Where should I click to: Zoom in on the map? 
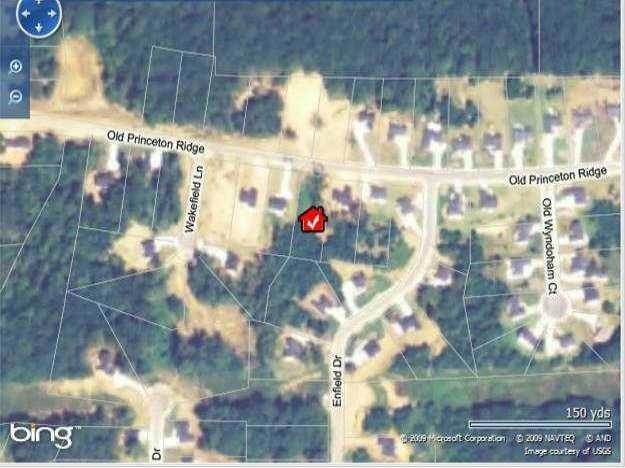[x=15, y=67]
